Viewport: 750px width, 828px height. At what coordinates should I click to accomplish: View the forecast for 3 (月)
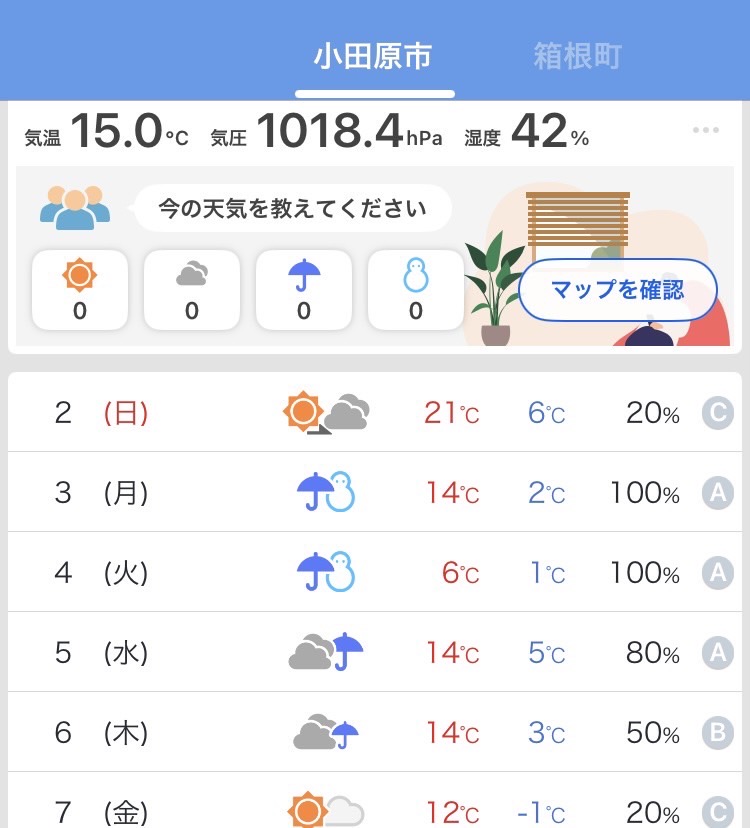click(x=375, y=492)
